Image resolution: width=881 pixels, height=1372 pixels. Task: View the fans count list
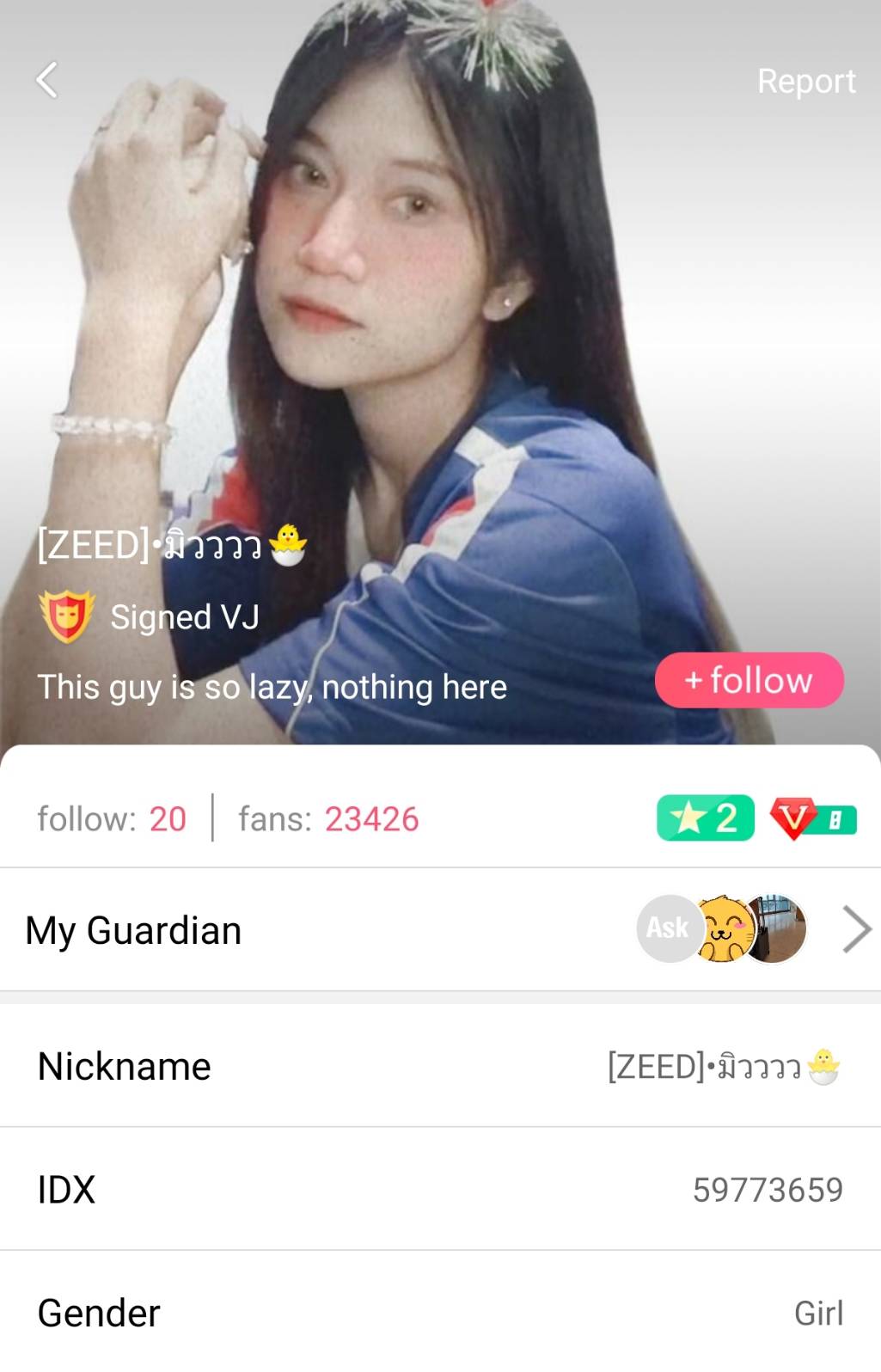pyautogui.click(x=328, y=819)
